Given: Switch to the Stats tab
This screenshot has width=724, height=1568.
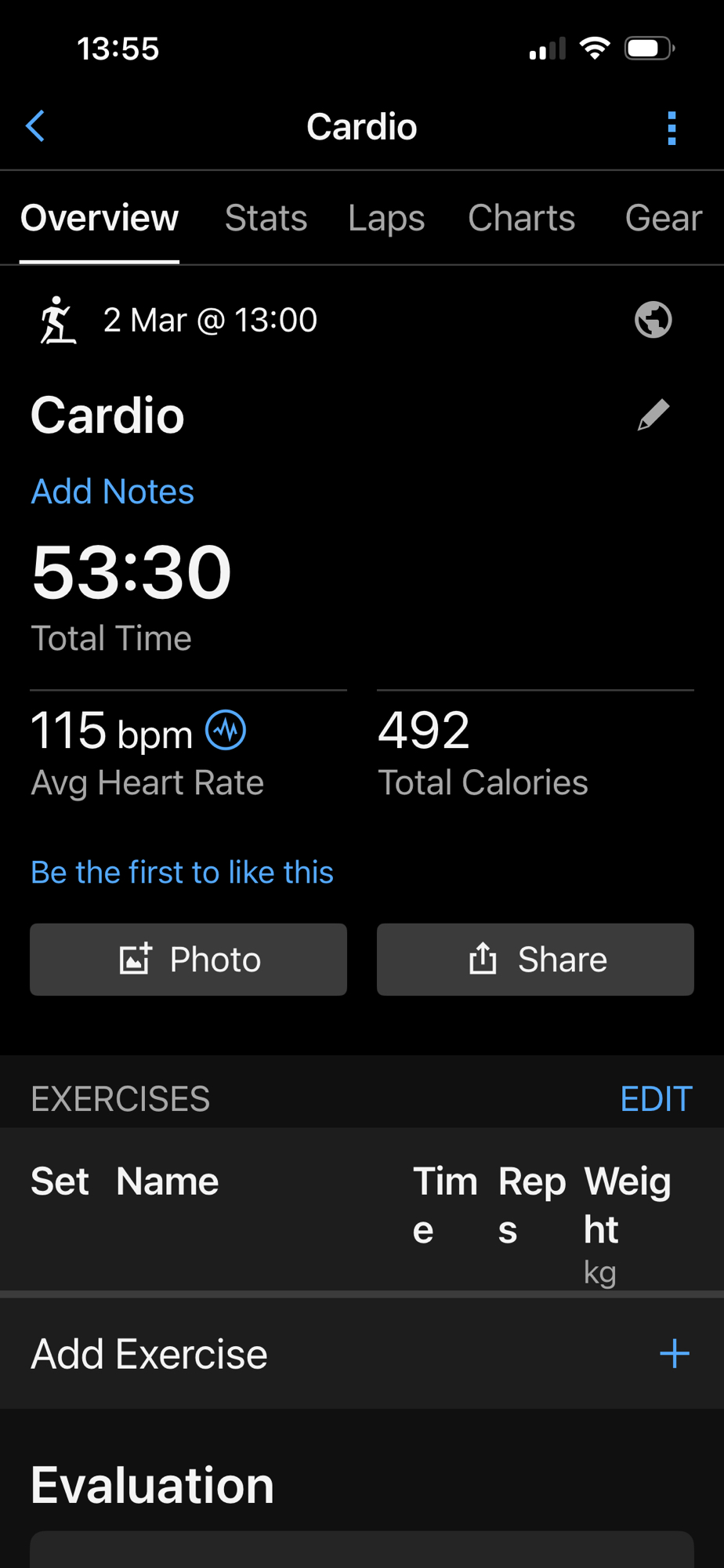Looking at the screenshot, I should [266, 218].
